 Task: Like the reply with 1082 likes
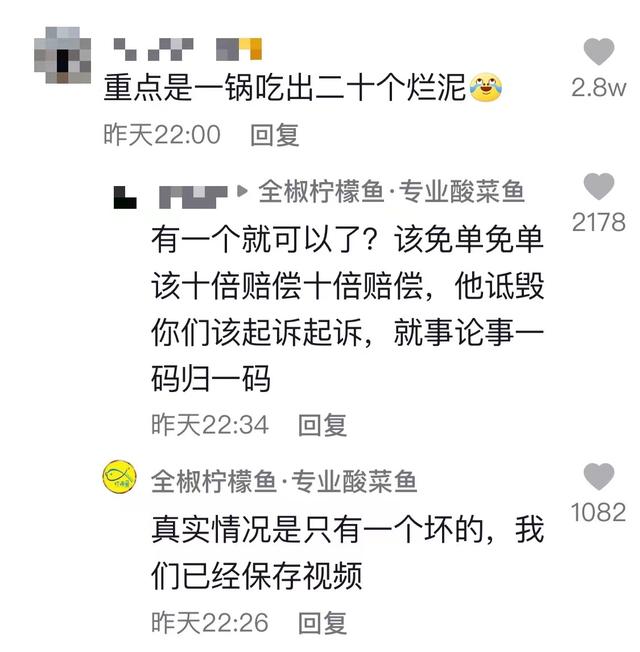point(598,477)
